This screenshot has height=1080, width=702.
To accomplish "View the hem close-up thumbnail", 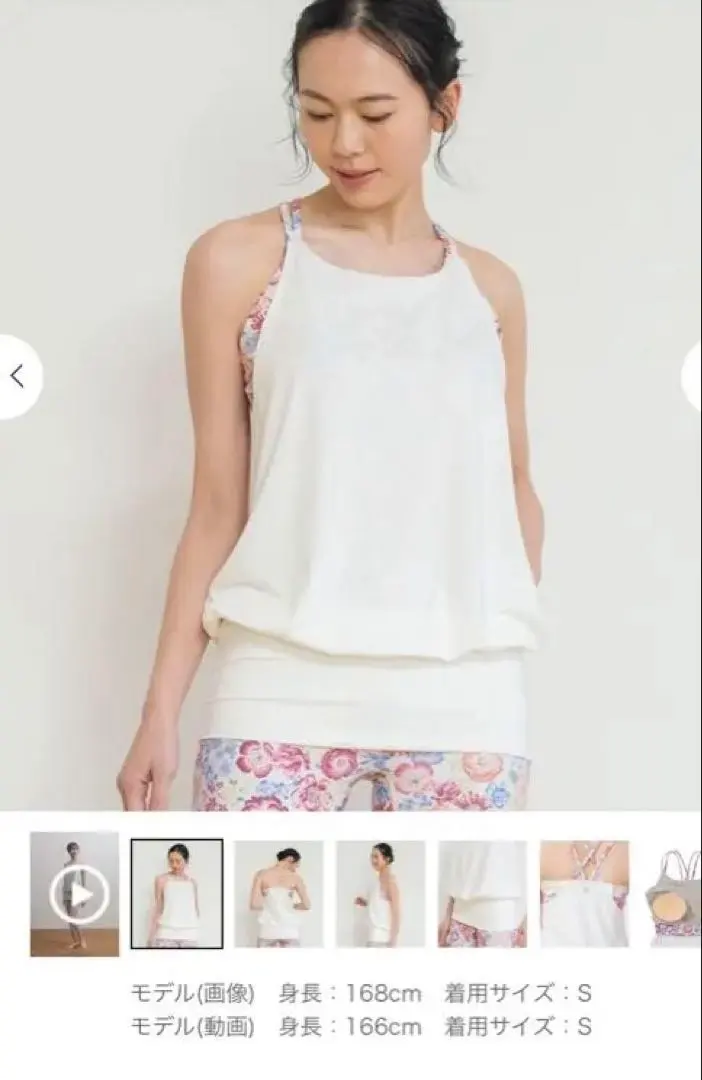I will tap(483, 893).
